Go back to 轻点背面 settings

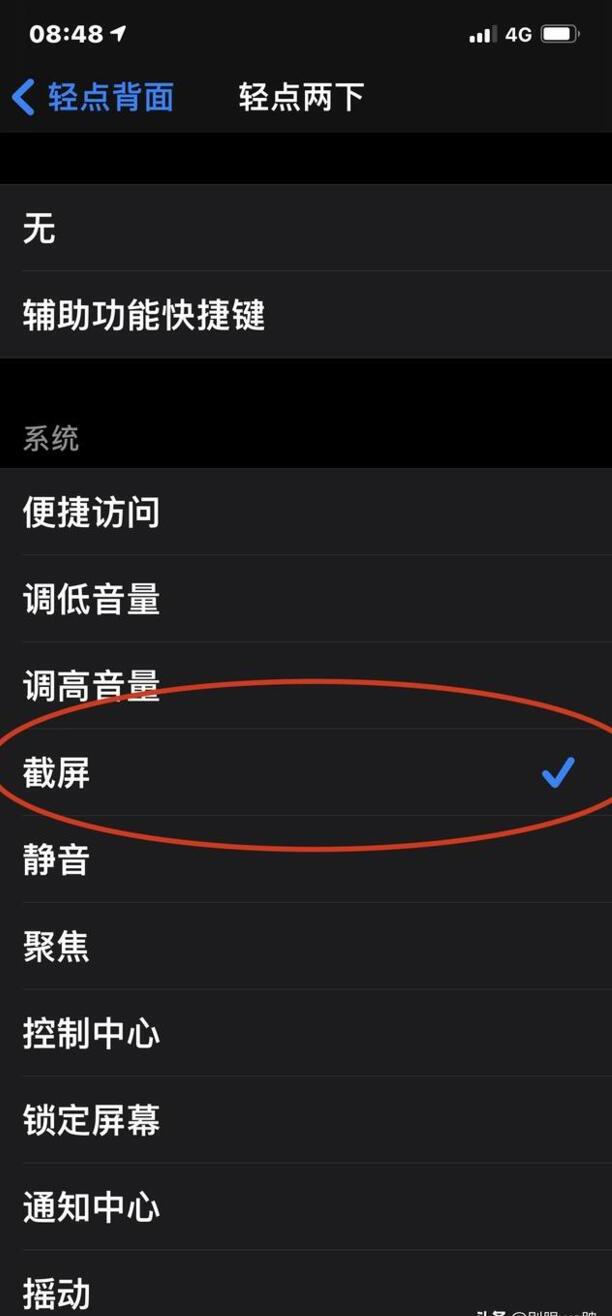coord(93,97)
